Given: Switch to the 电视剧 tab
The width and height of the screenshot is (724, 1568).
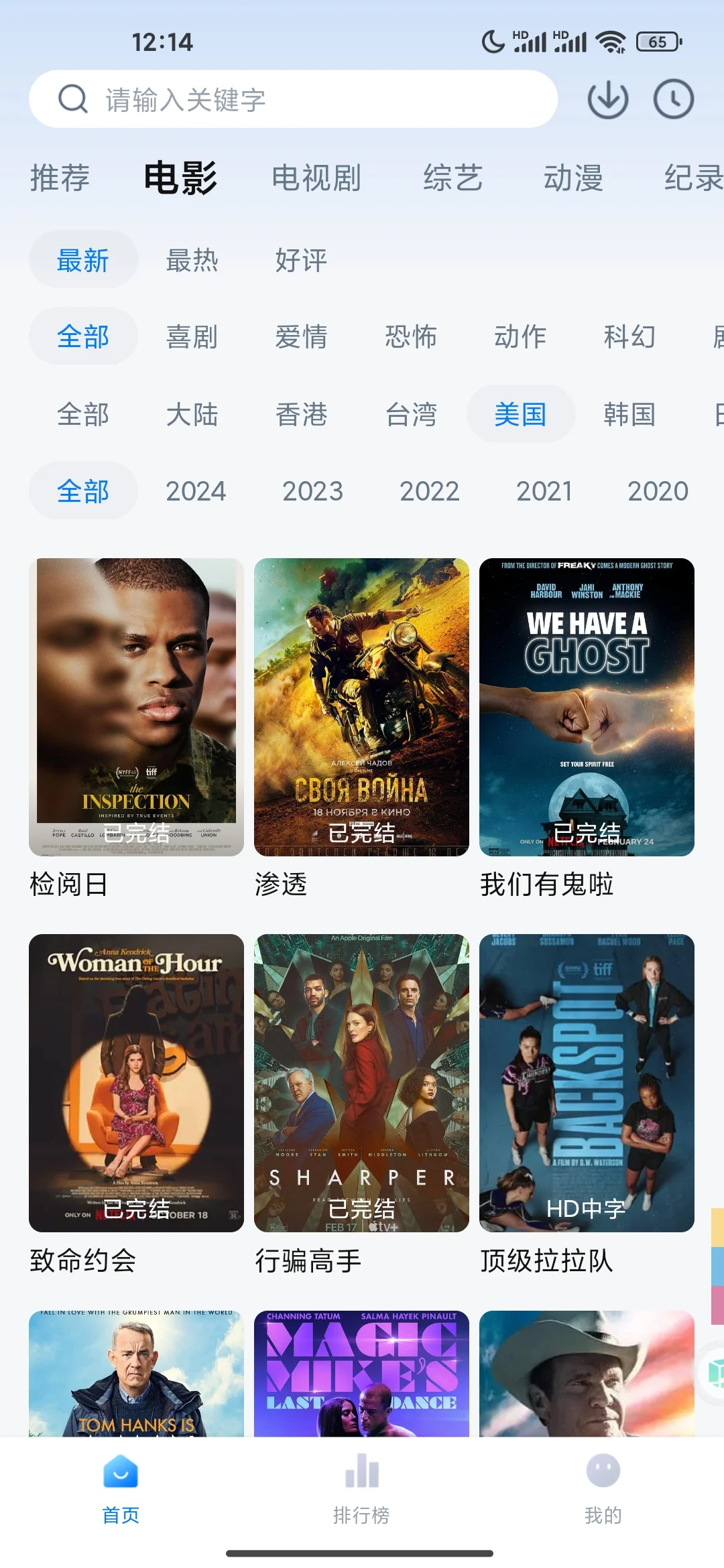Looking at the screenshot, I should point(316,178).
